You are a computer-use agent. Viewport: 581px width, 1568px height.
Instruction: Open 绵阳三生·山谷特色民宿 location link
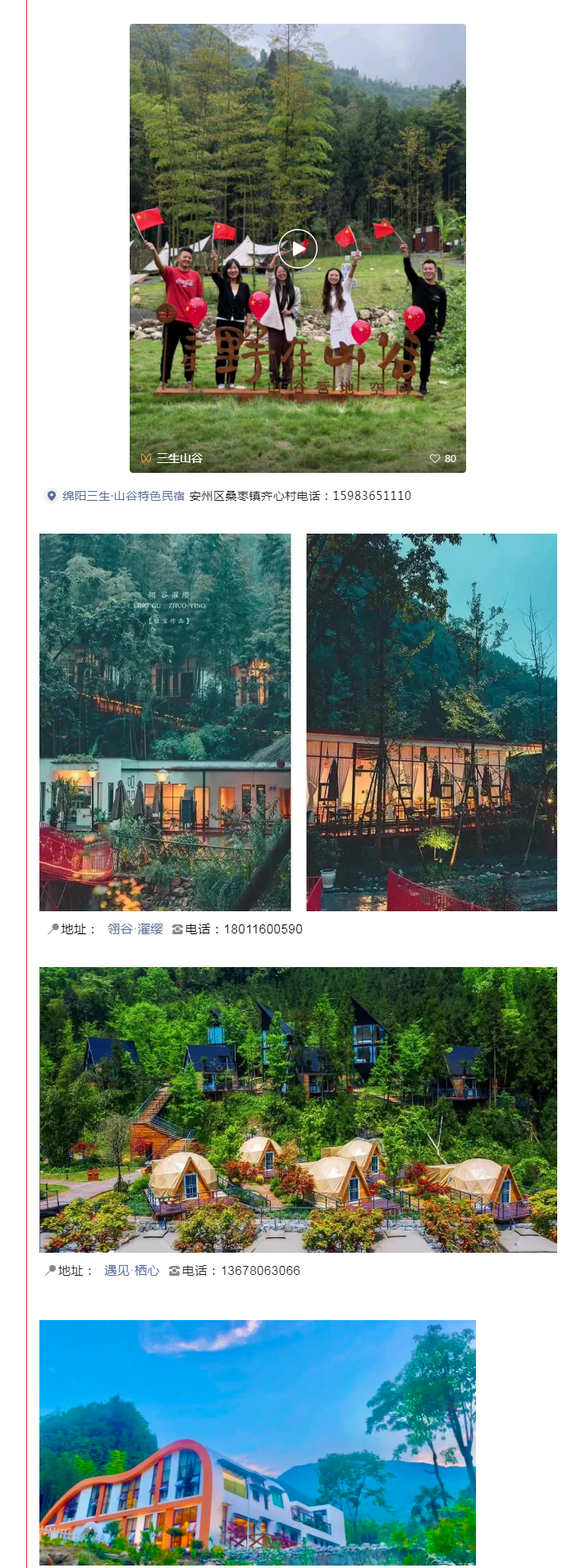[123, 496]
